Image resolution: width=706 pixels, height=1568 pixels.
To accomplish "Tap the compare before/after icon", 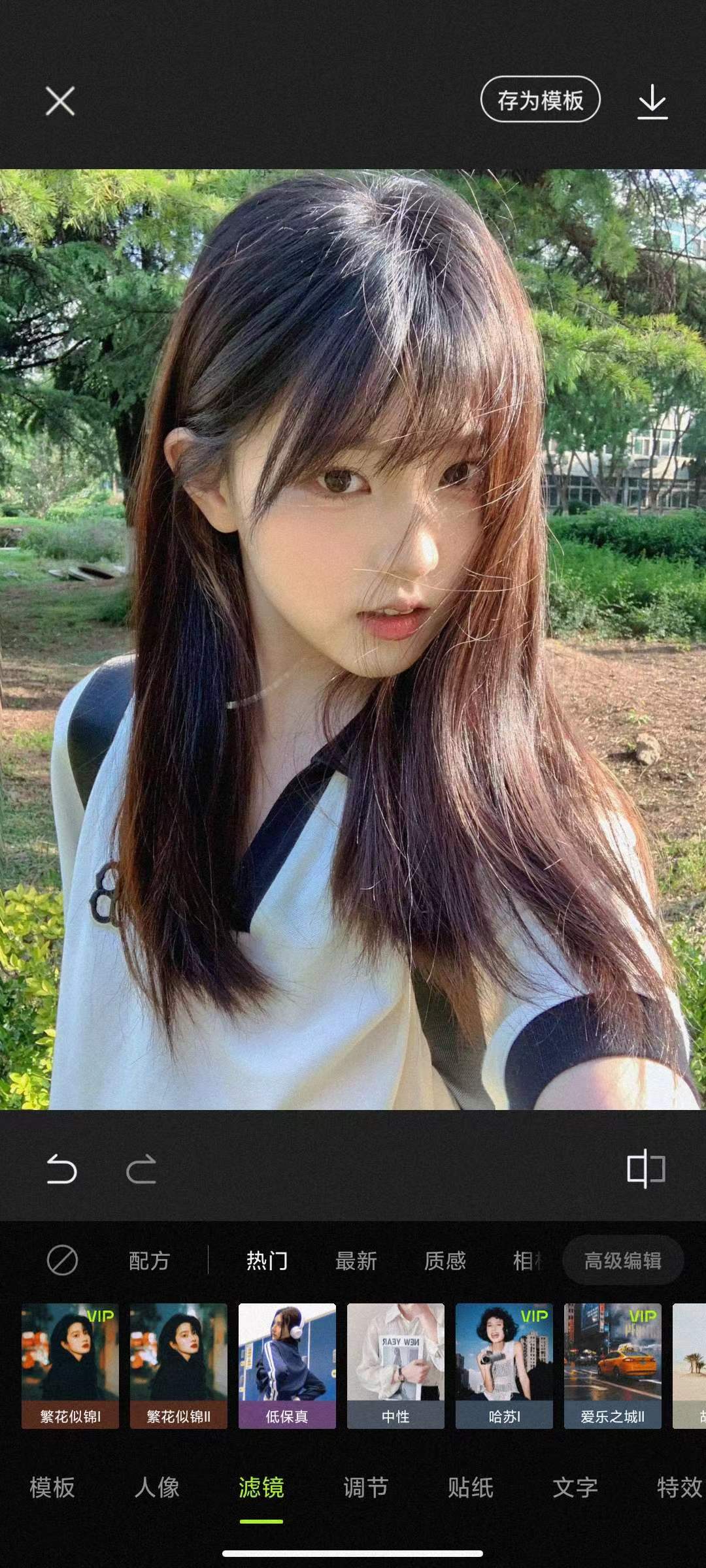I will [x=646, y=1169].
